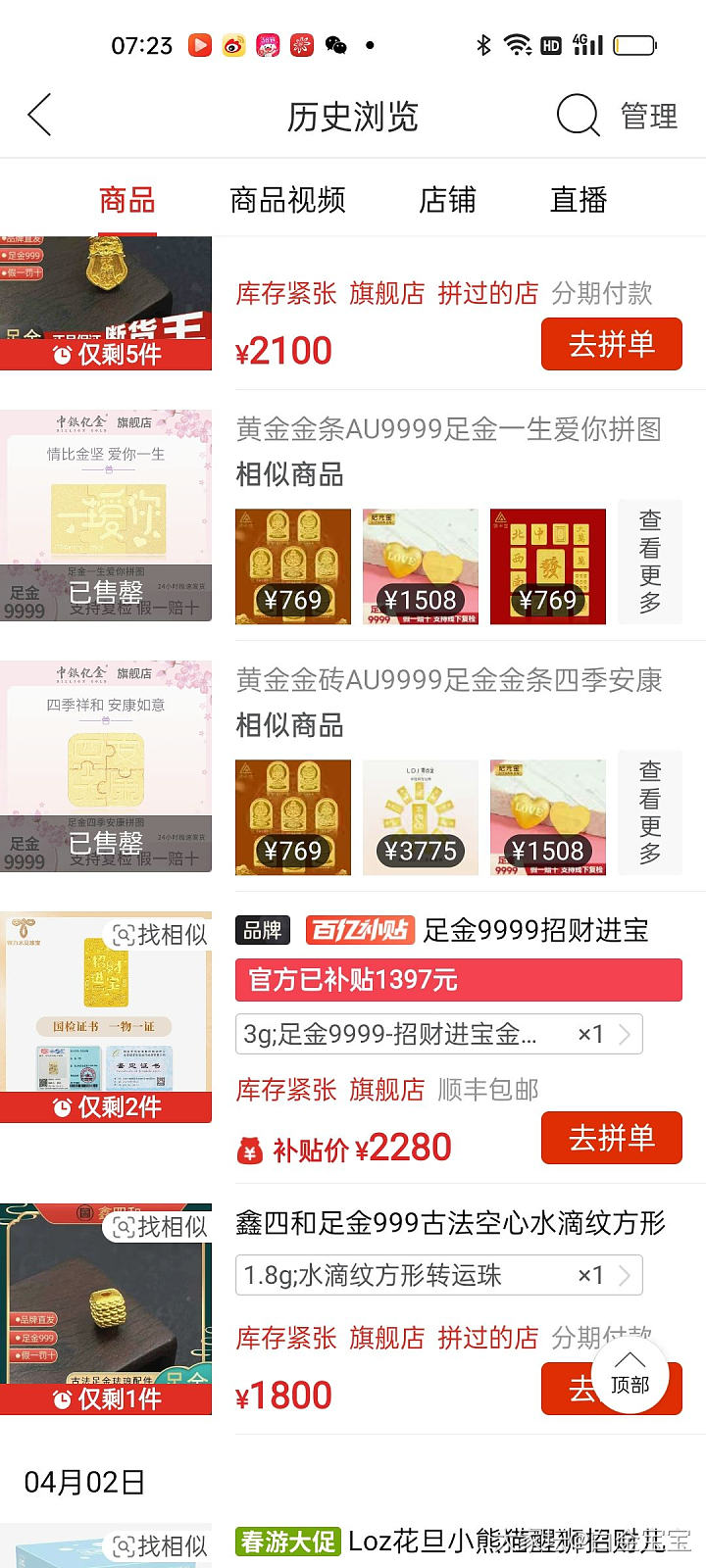
Task: Jump to top with 顶部 button
Action: click(x=630, y=1375)
